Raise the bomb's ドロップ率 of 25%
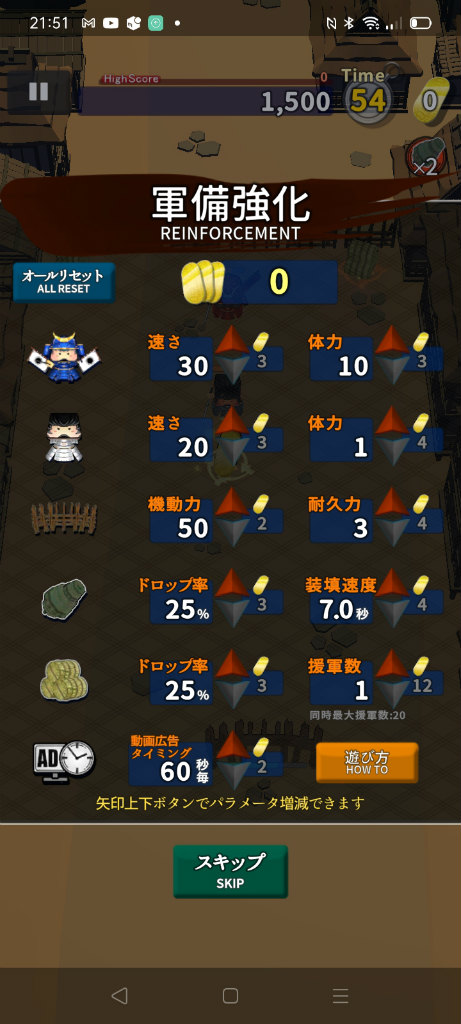Screen dimensions: 461x1024 click(x=233, y=583)
